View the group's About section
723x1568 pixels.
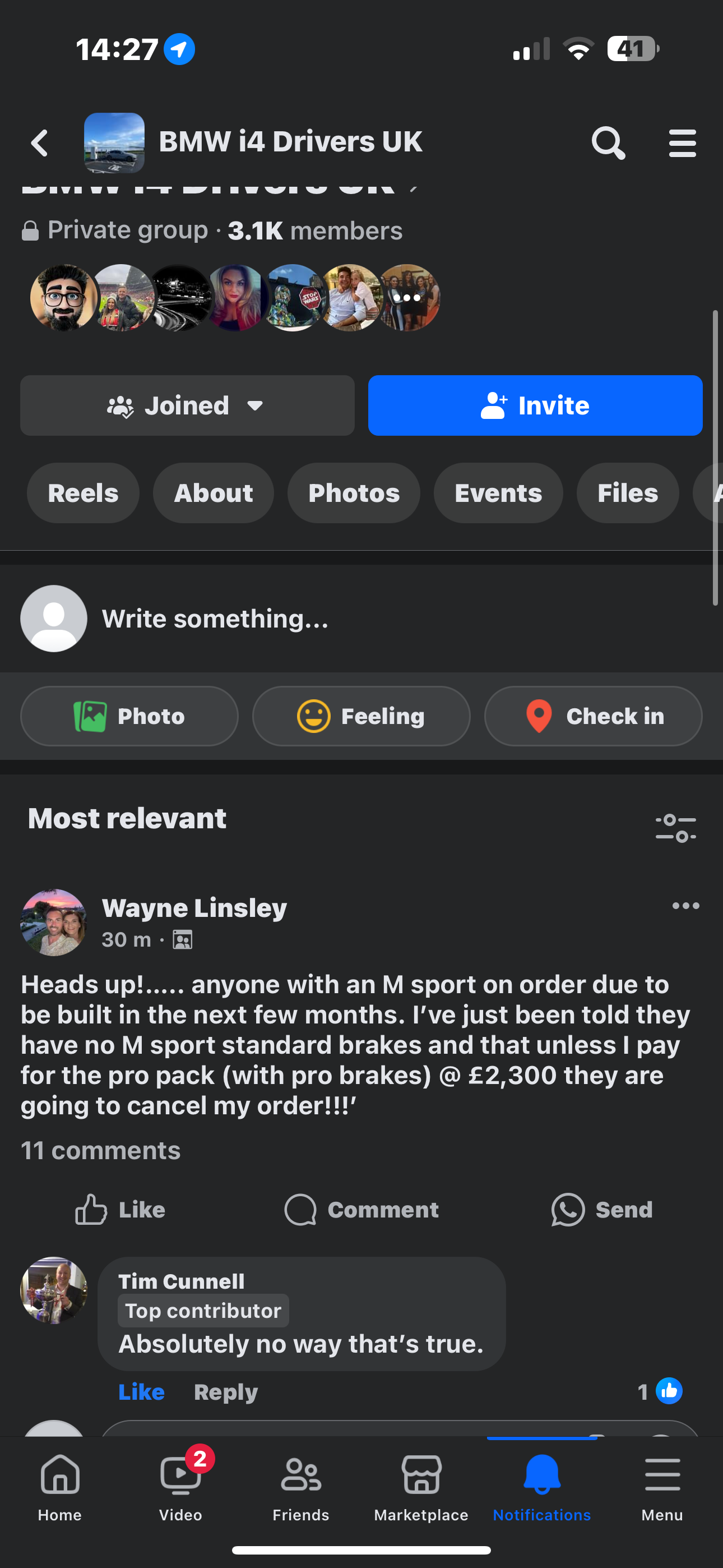[213, 493]
